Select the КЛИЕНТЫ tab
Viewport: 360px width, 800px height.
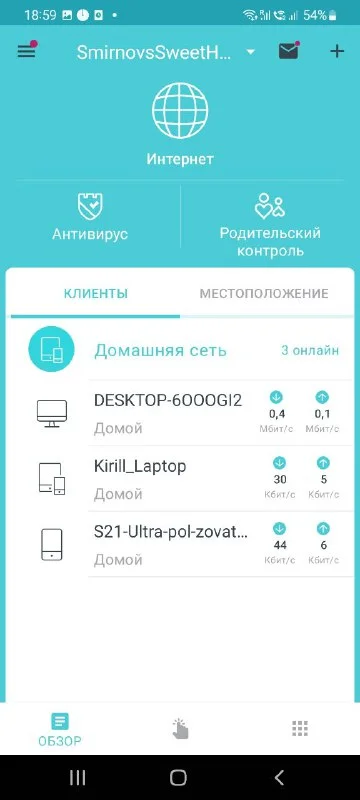tap(95, 294)
